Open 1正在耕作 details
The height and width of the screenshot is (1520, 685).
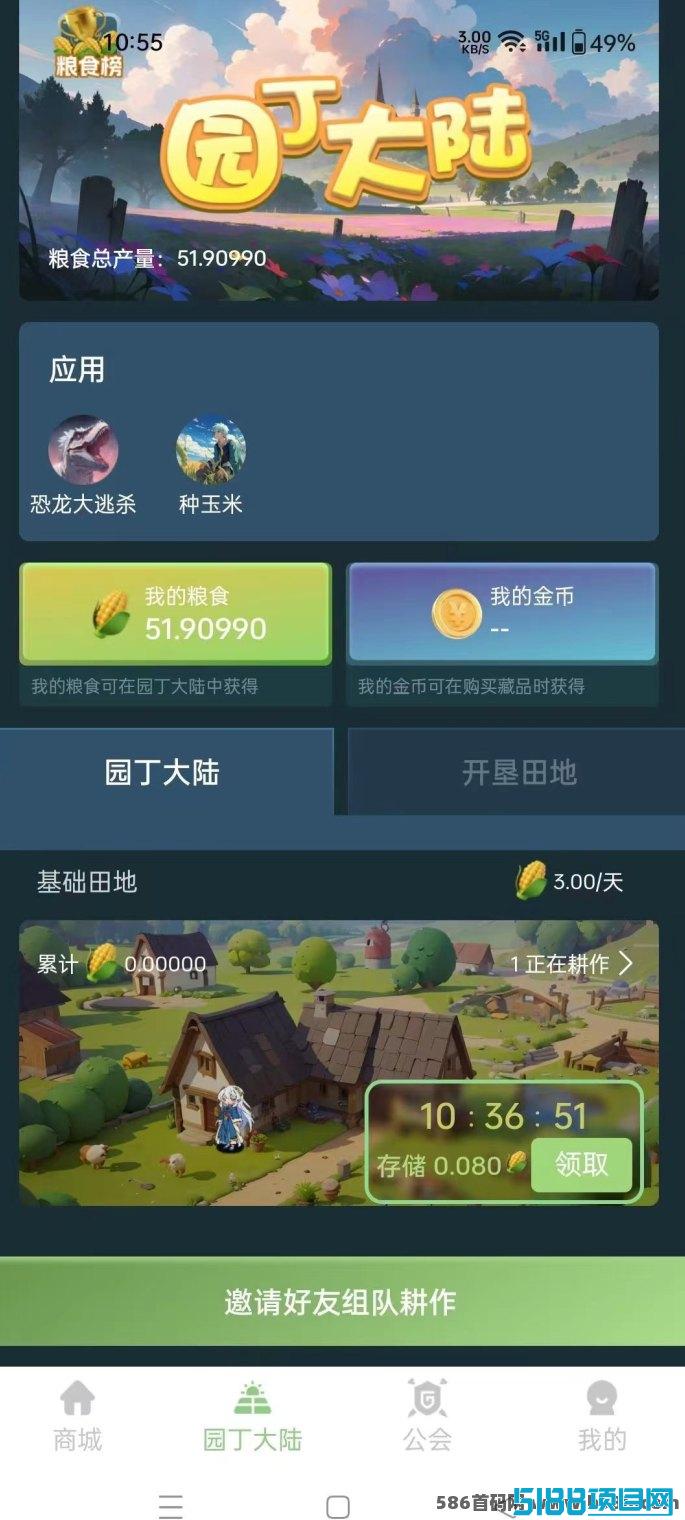click(571, 963)
